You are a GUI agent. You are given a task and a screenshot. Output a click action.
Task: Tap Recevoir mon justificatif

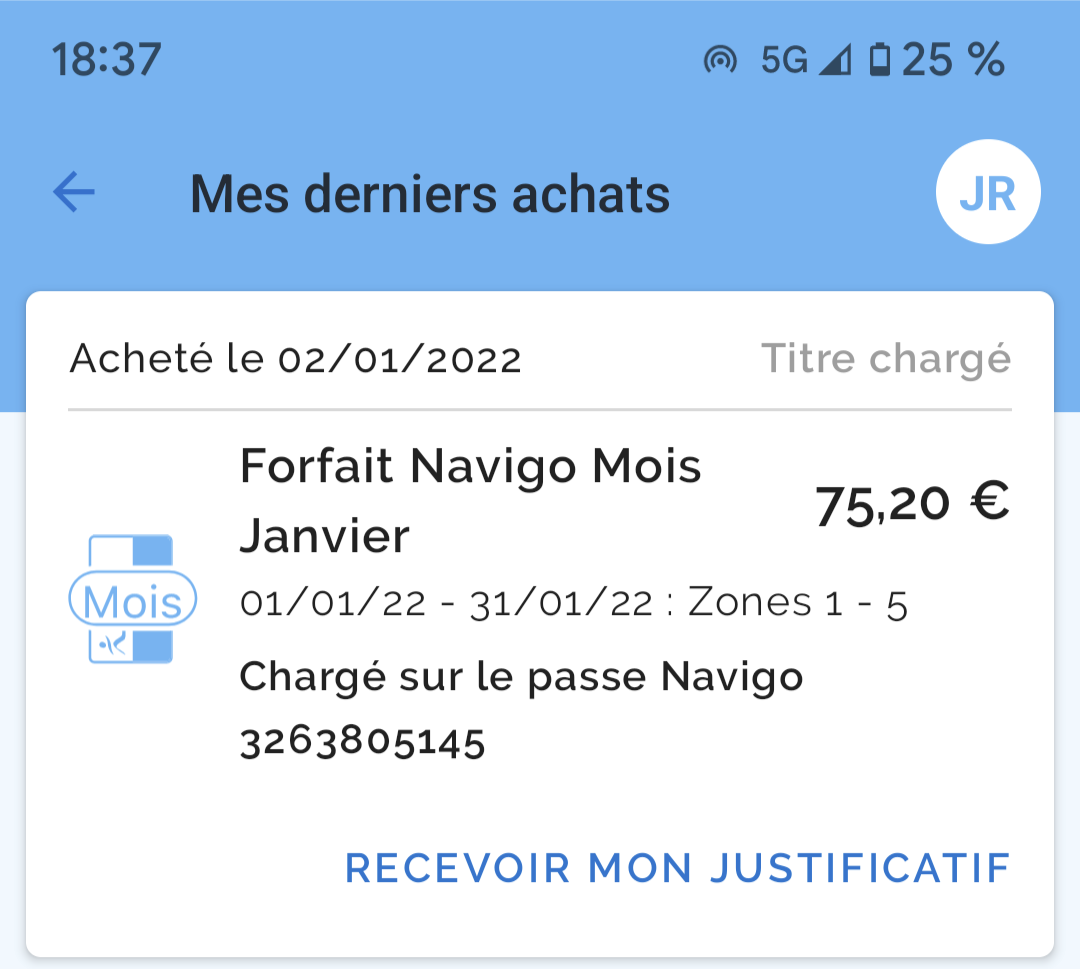coord(677,867)
